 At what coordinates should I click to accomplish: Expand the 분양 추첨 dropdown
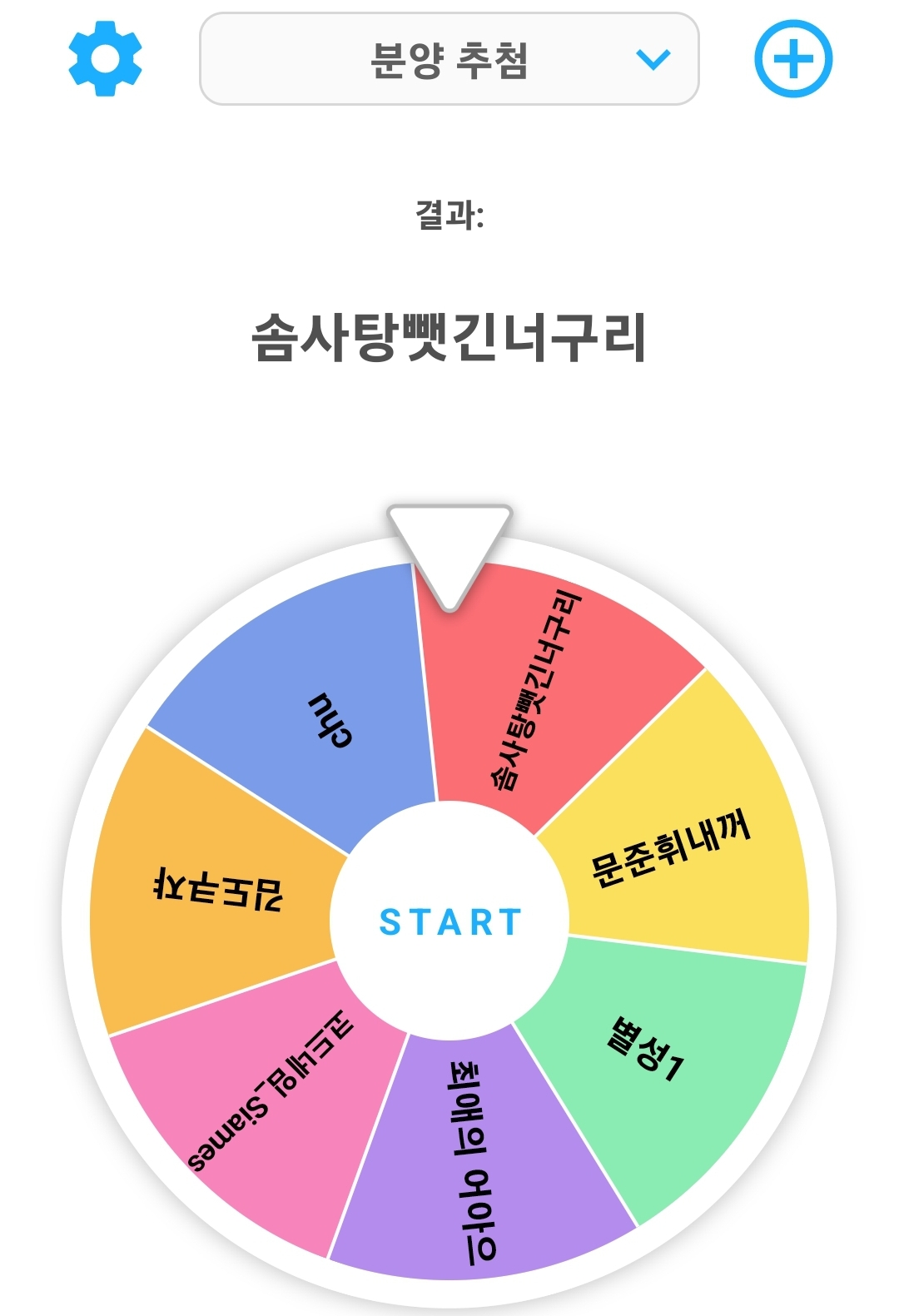tap(449, 59)
